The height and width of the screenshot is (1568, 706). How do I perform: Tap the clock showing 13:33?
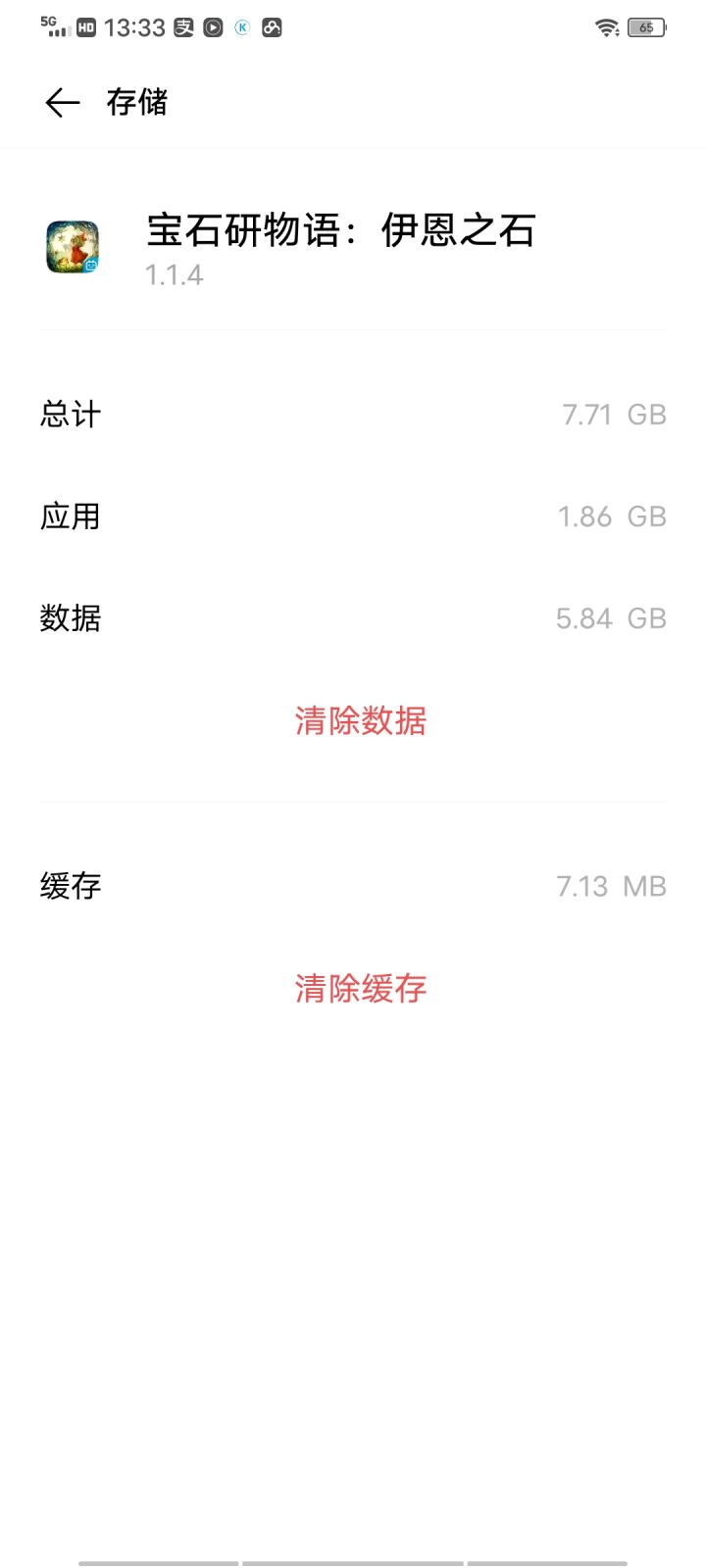[135, 27]
